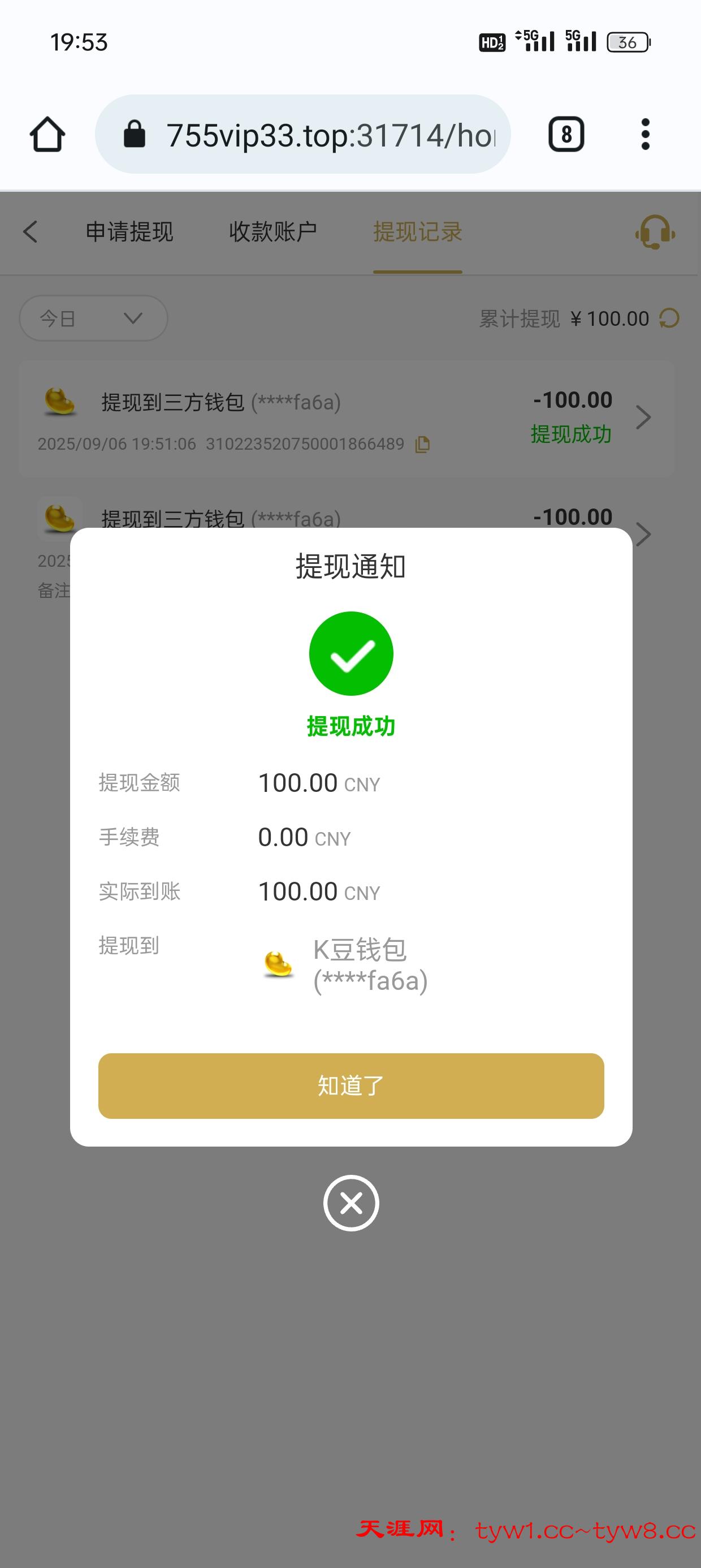Tap the browser address bar
The width and height of the screenshot is (701, 1568).
pyautogui.click(x=302, y=135)
